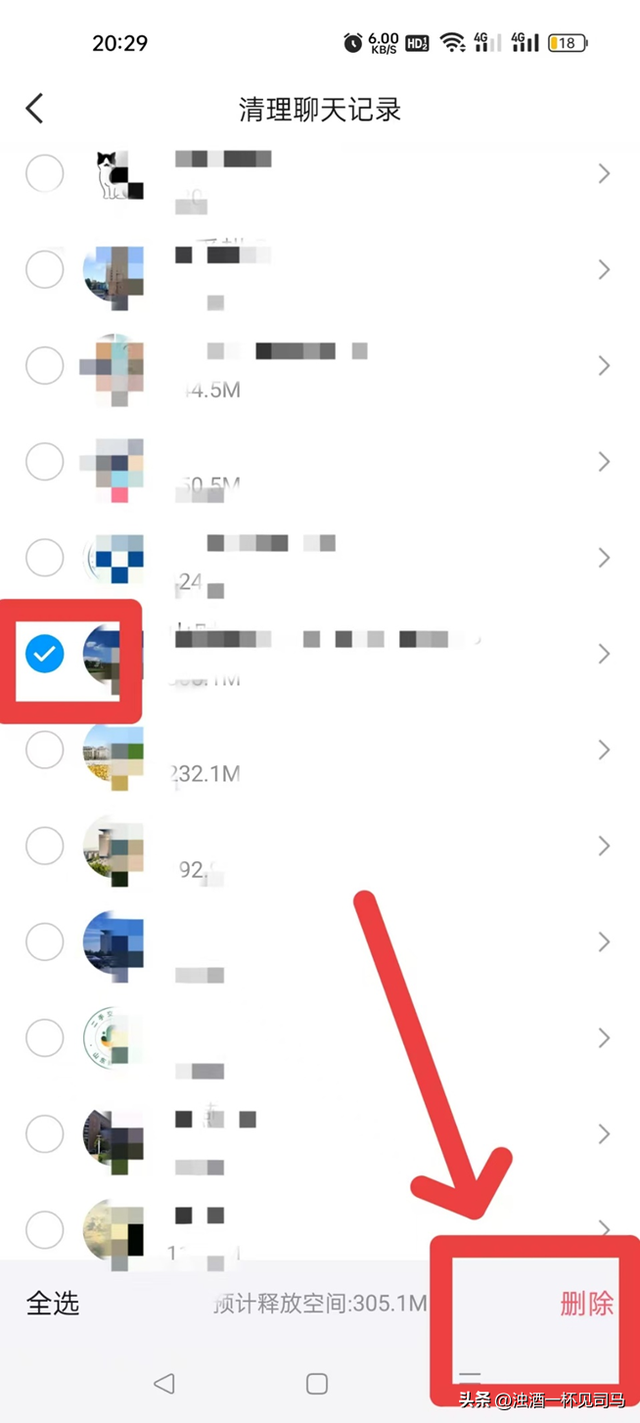Screen dimensions: 640x1423
Task: Tap the system back triangle
Action: pyautogui.click(x=165, y=1383)
